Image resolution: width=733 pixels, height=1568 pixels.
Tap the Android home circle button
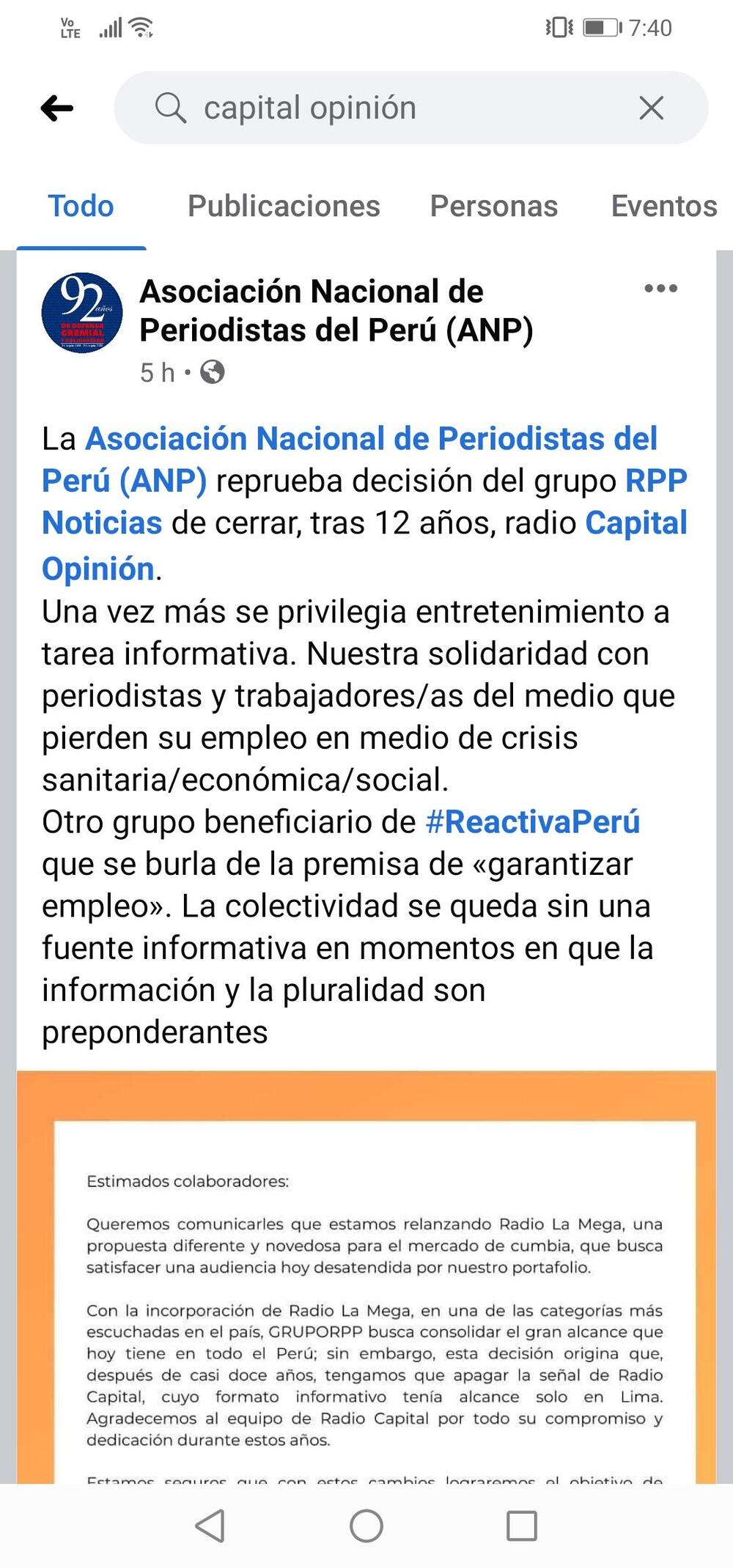pyautogui.click(x=366, y=1523)
